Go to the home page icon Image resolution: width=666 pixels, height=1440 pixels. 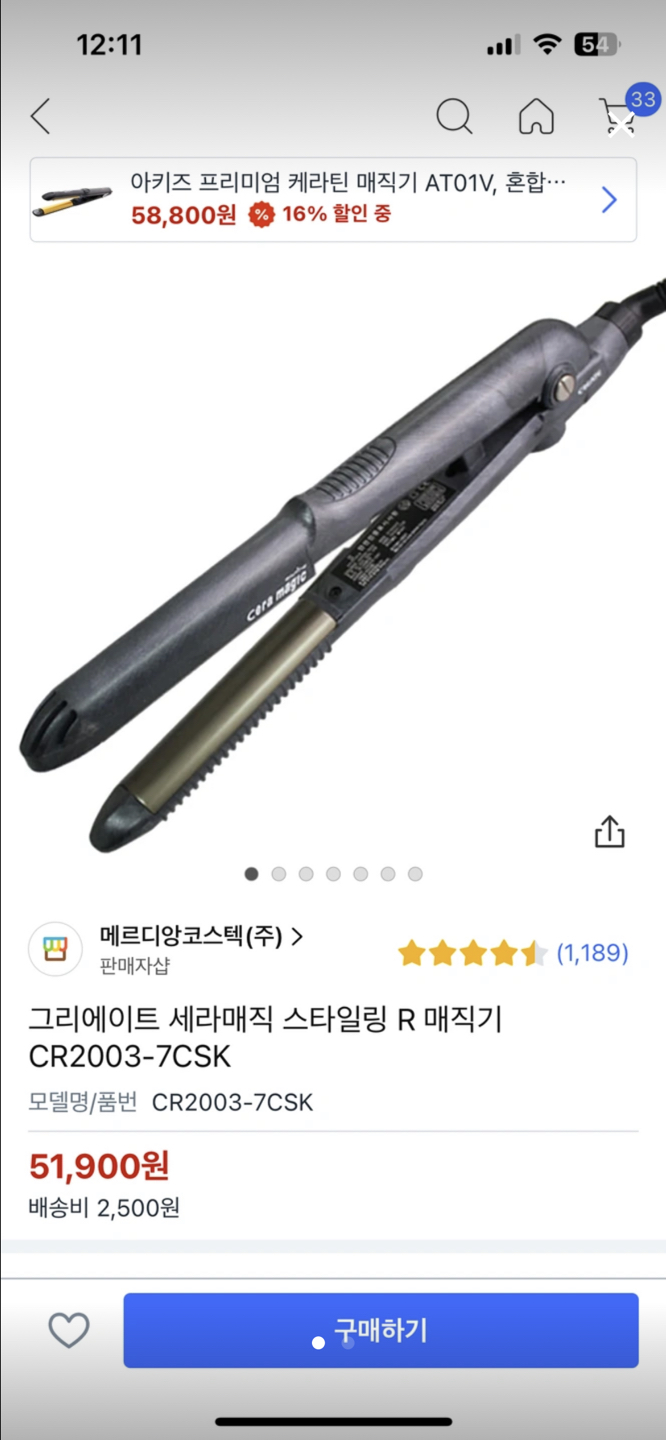536,117
